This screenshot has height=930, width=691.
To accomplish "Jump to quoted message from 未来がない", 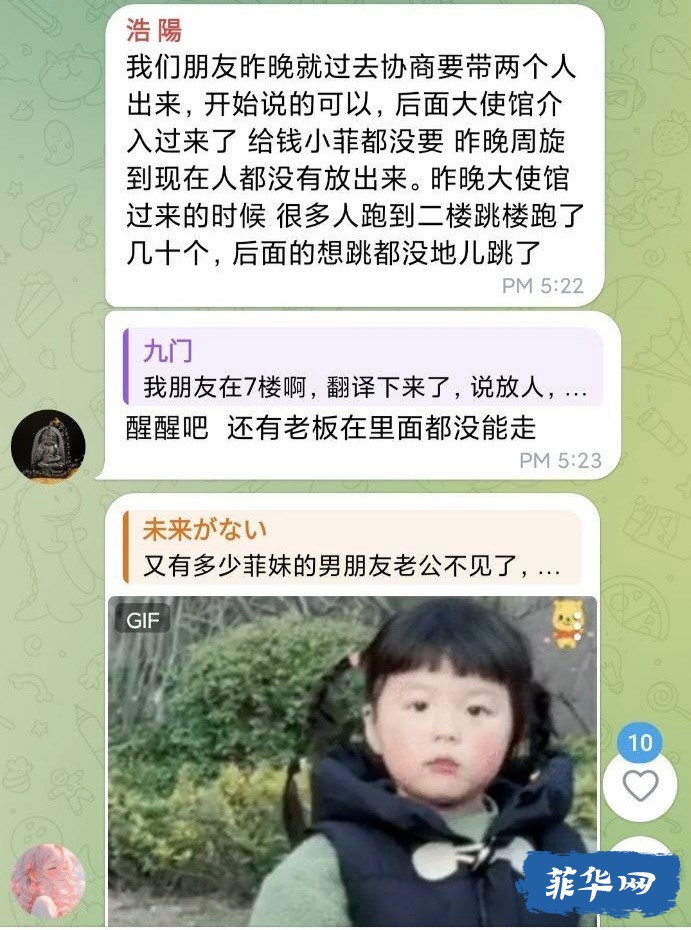I will point(352,548).
